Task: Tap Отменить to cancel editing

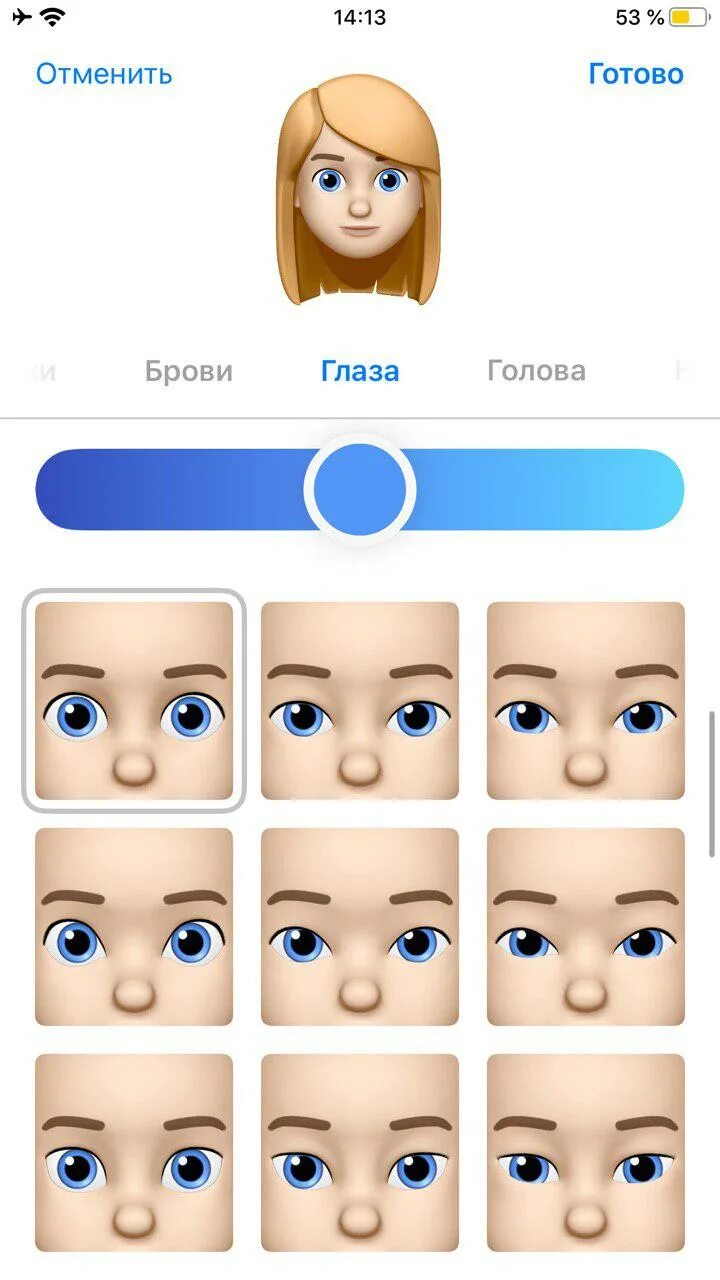Action: [104, 74]
